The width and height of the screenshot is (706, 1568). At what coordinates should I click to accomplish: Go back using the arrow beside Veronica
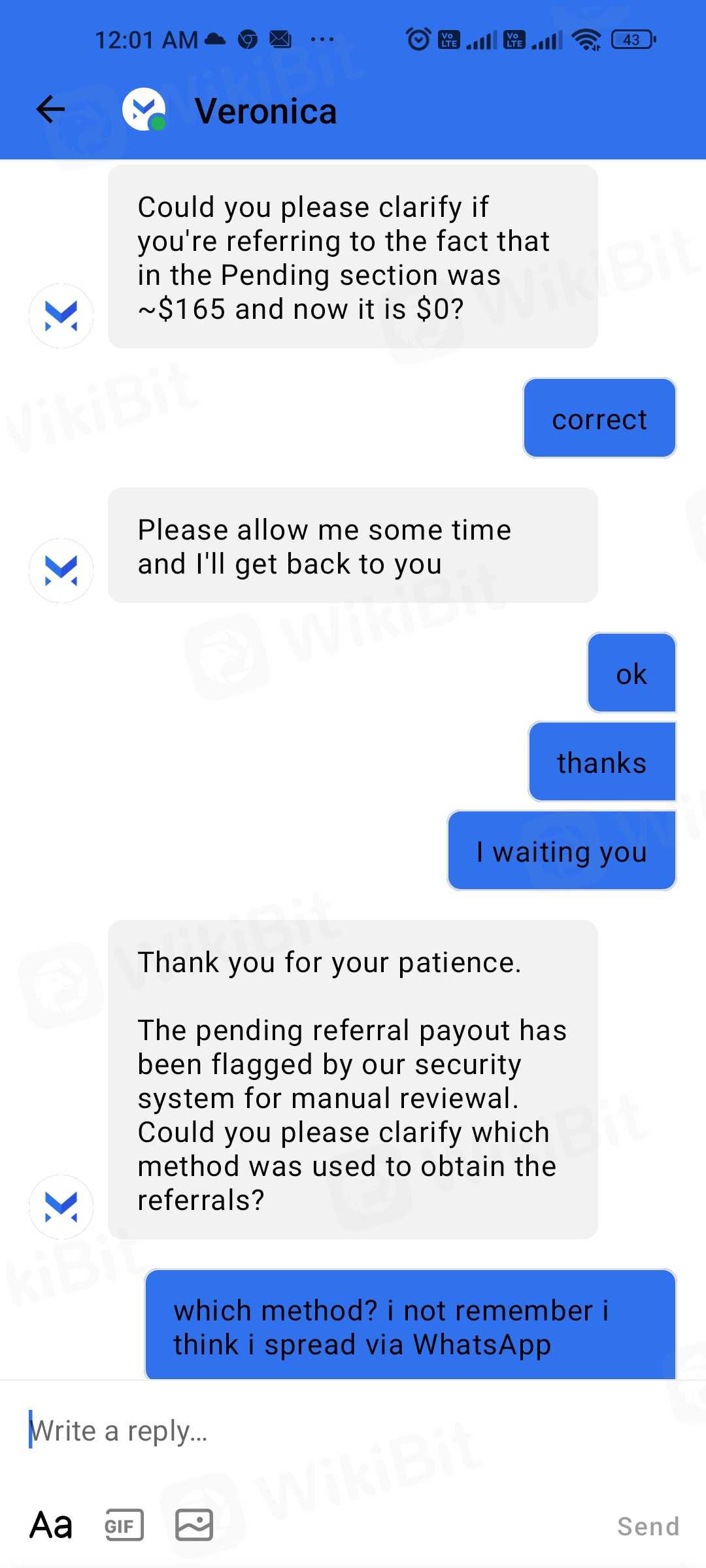[x=50, y=109]
